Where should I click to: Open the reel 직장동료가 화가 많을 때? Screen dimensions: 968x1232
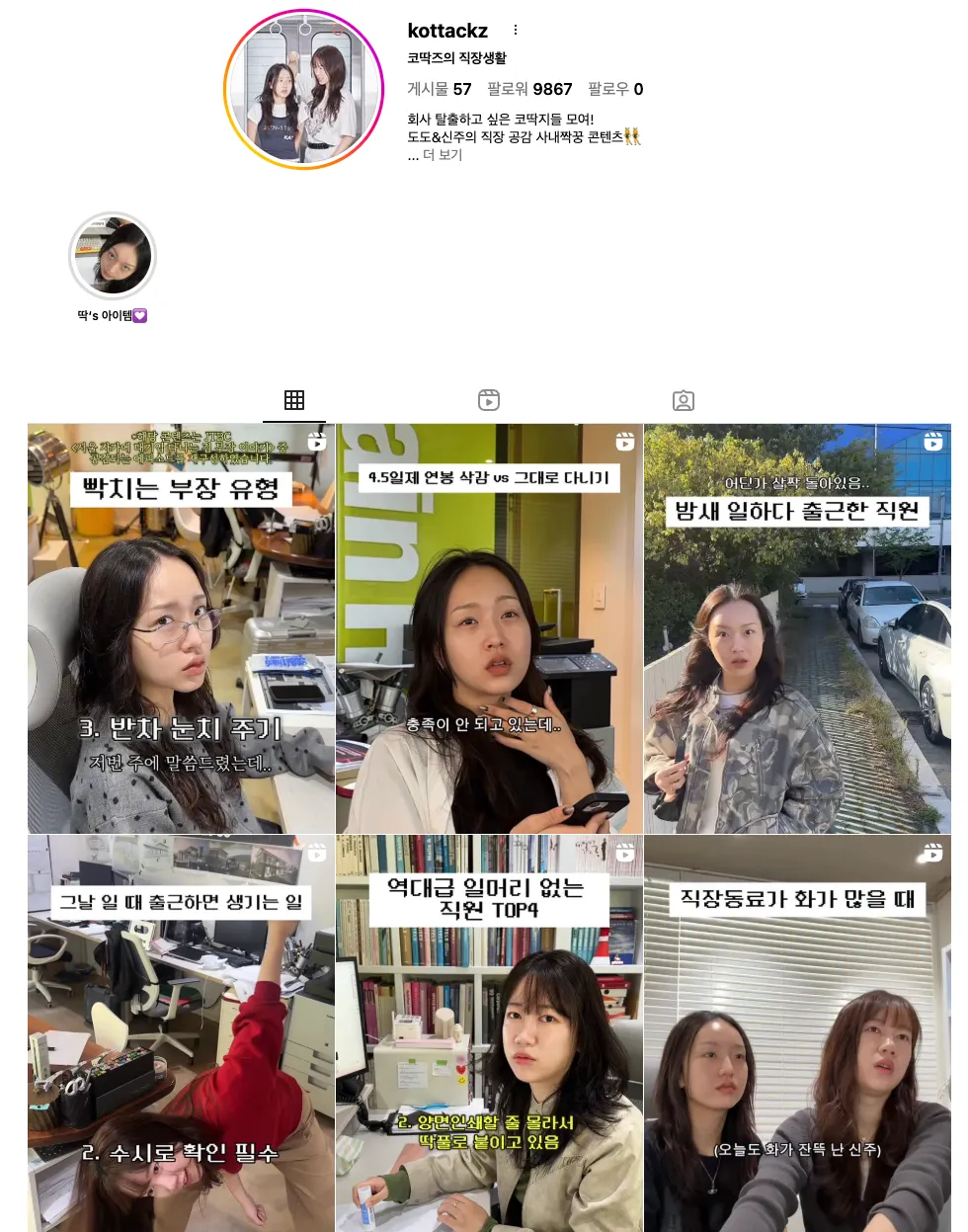[797, 1033]
